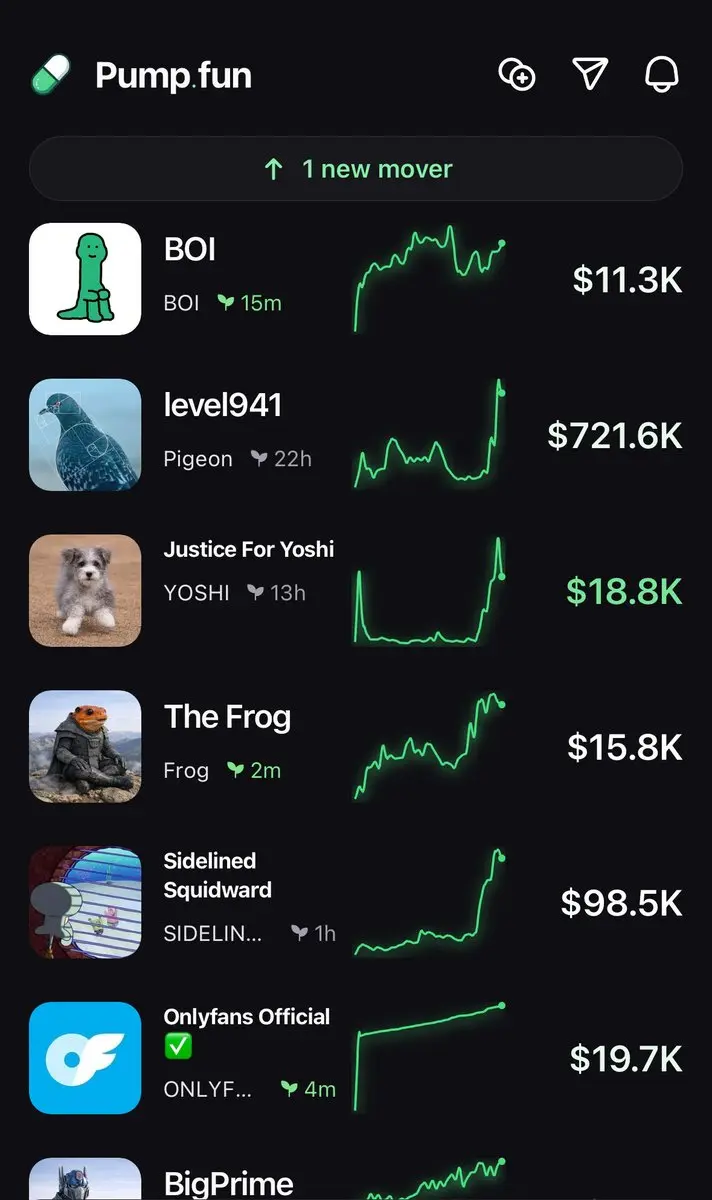712x1200 pixels.
Task: Open the notifications bell
Action: [x=662, y=74]
